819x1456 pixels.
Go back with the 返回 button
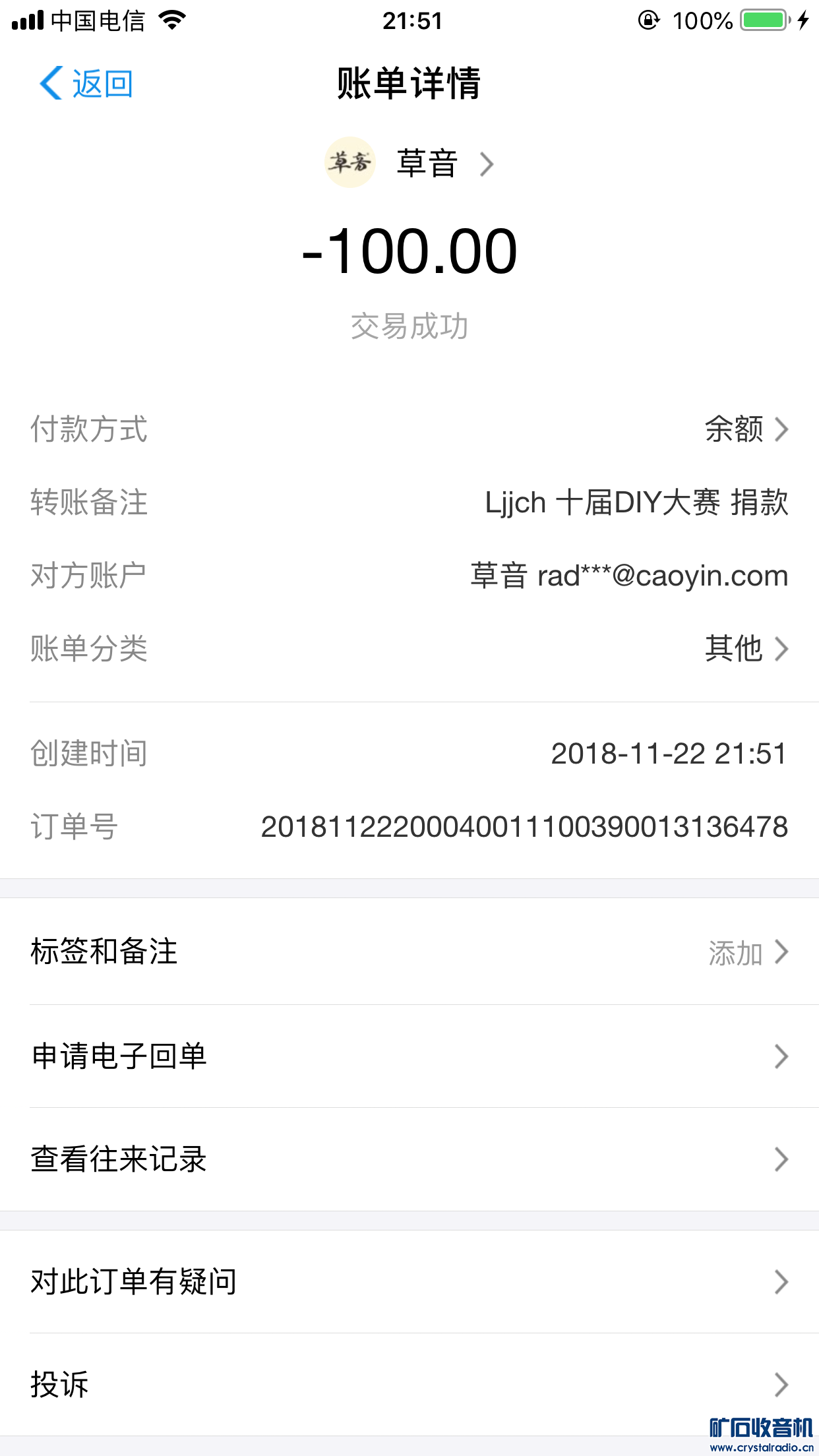tap(87, 84)
